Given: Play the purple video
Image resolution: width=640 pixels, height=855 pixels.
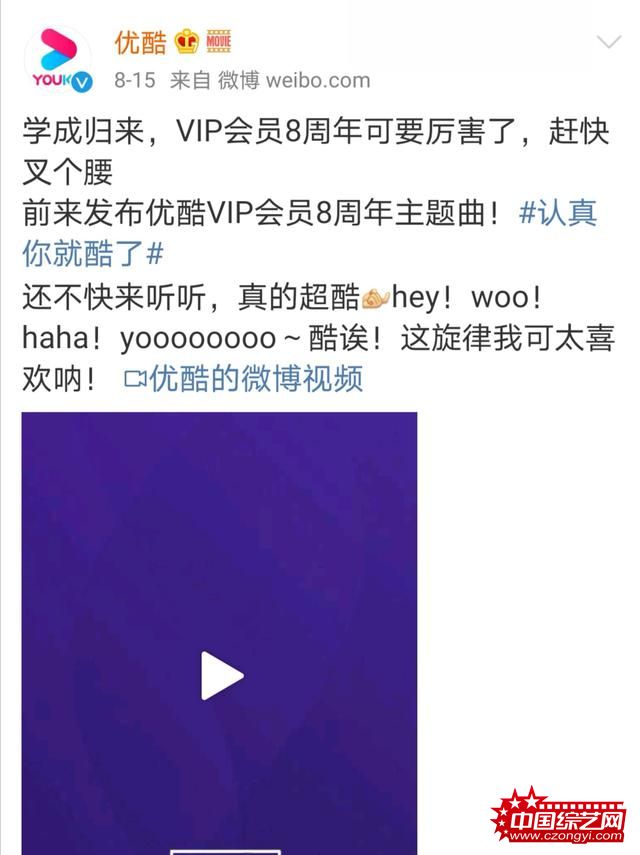Looking at the screenshot, I should coord(221,676).
